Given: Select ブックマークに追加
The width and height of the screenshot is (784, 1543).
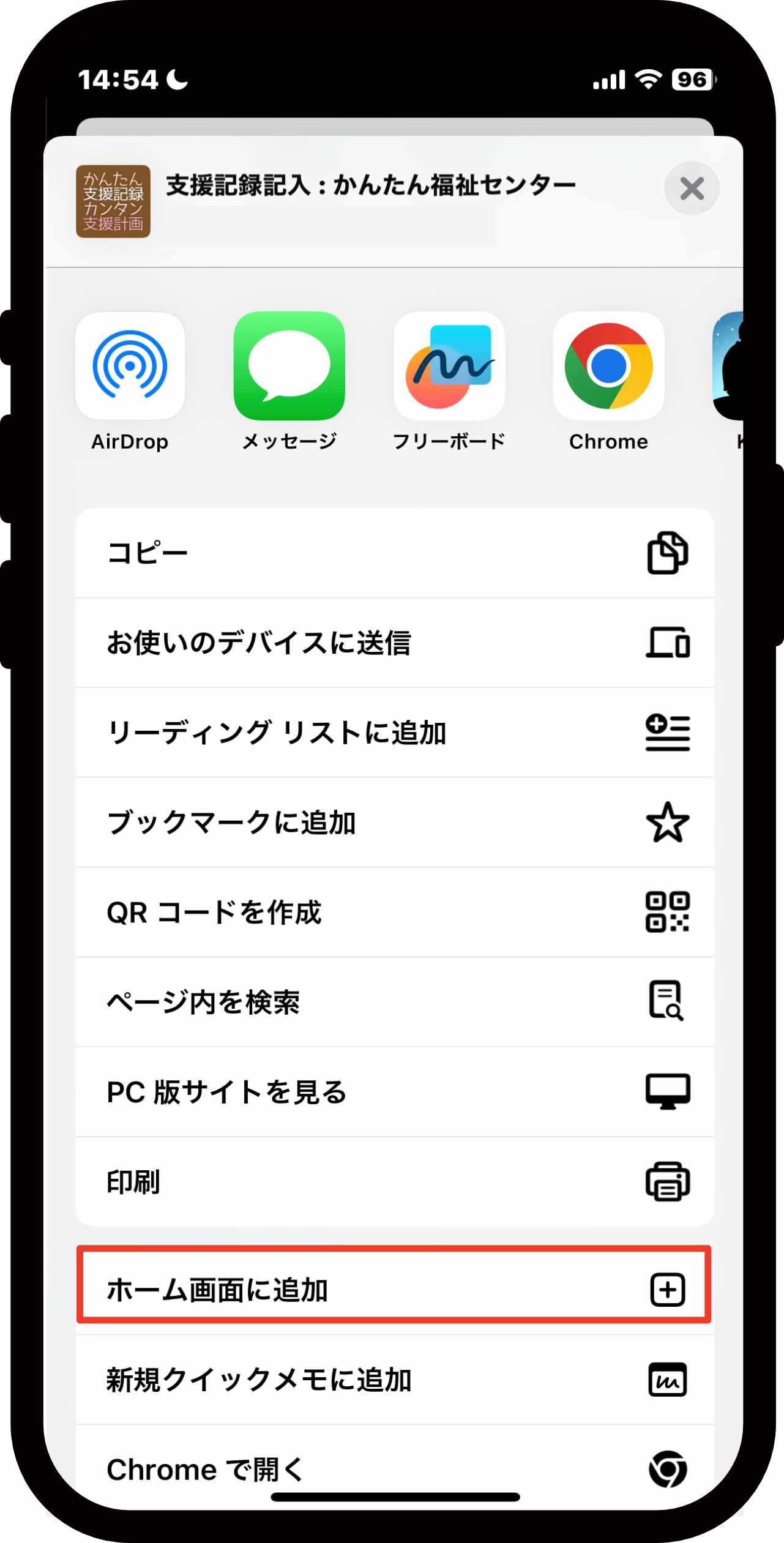Looking at the screenshot, I should pos(395,822).
